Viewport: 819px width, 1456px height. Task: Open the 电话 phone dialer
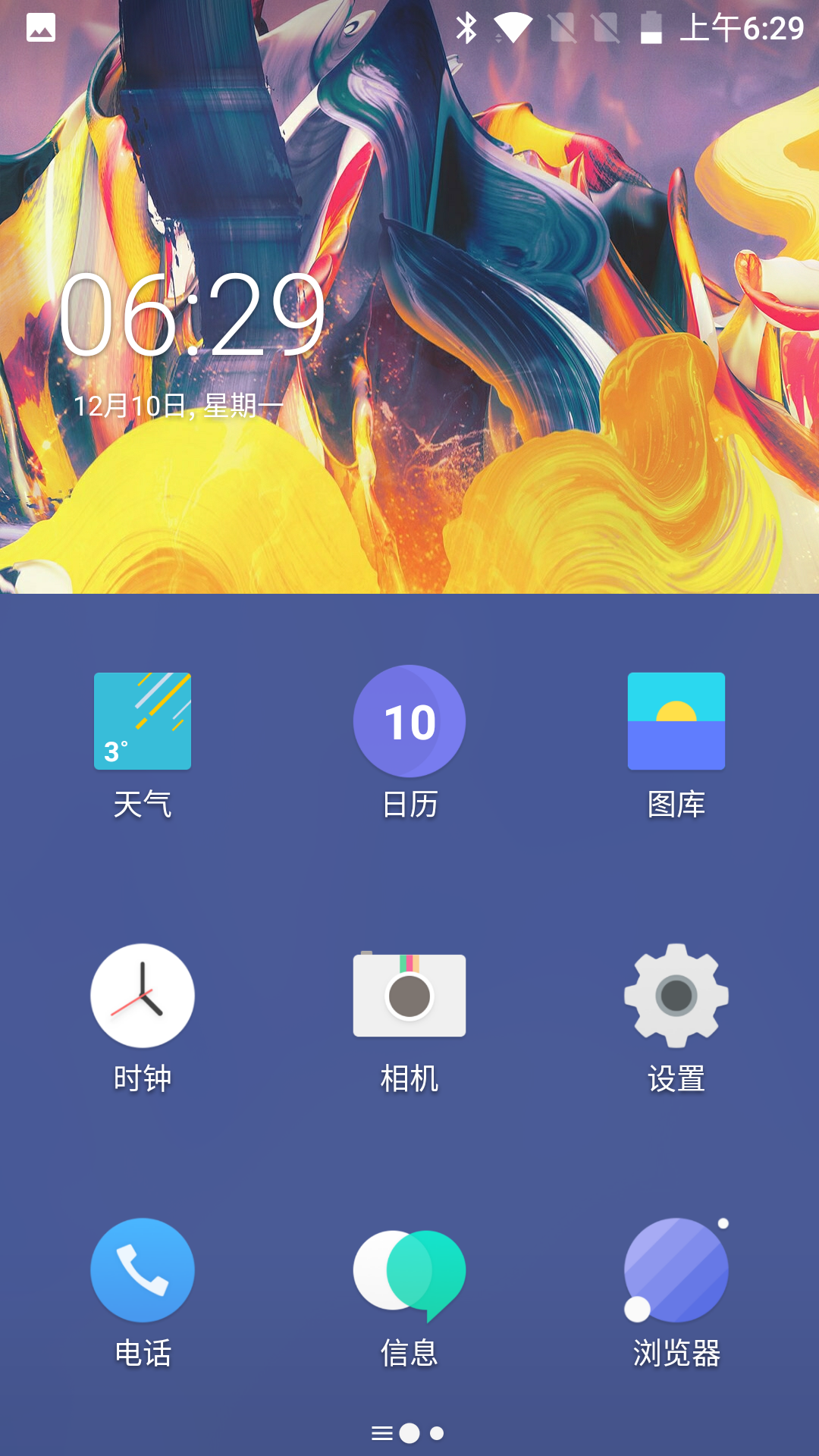143,1270
